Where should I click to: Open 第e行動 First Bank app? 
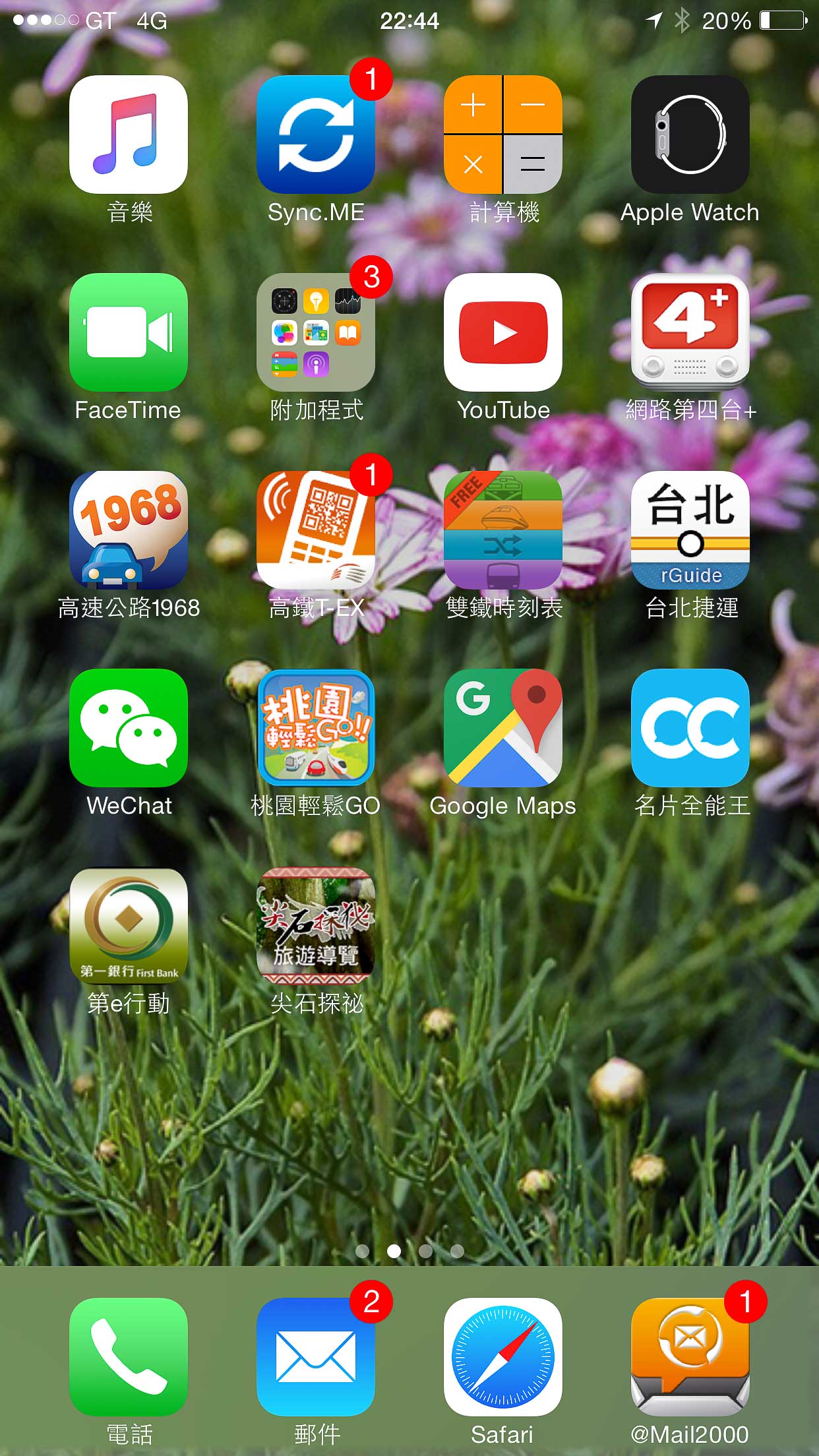tap(129, 926)
